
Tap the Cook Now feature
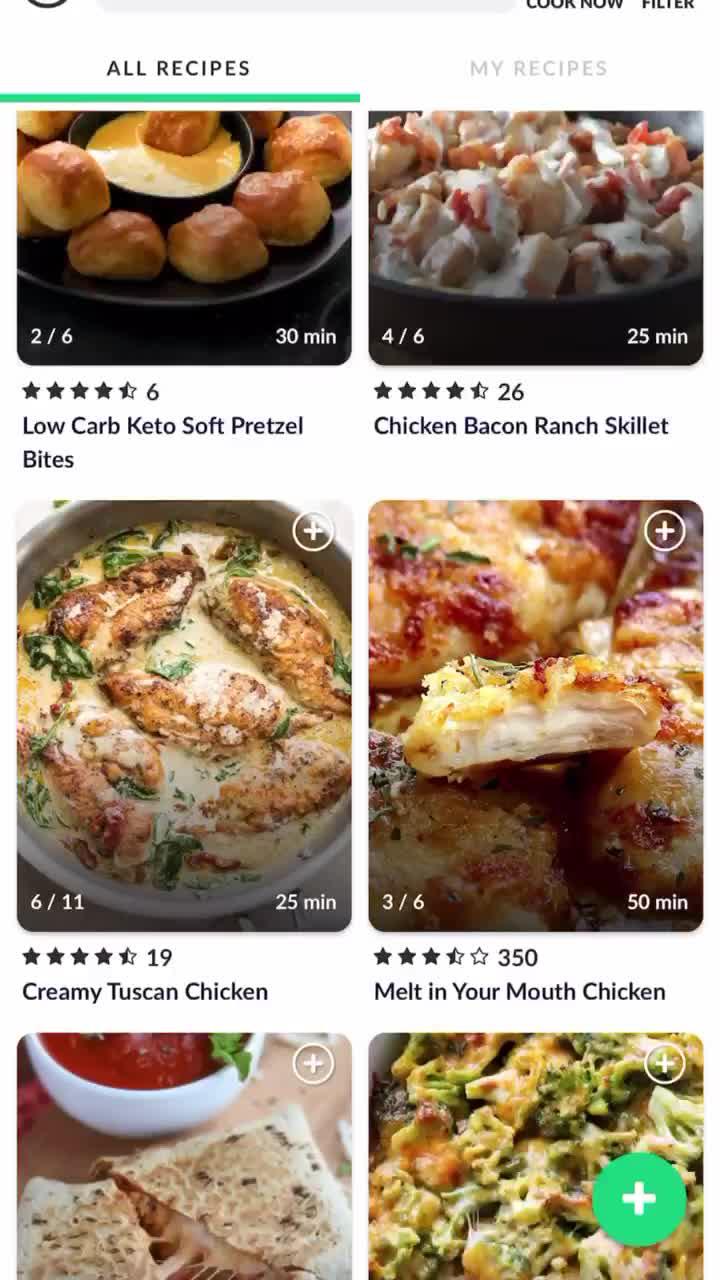point(574,4)
